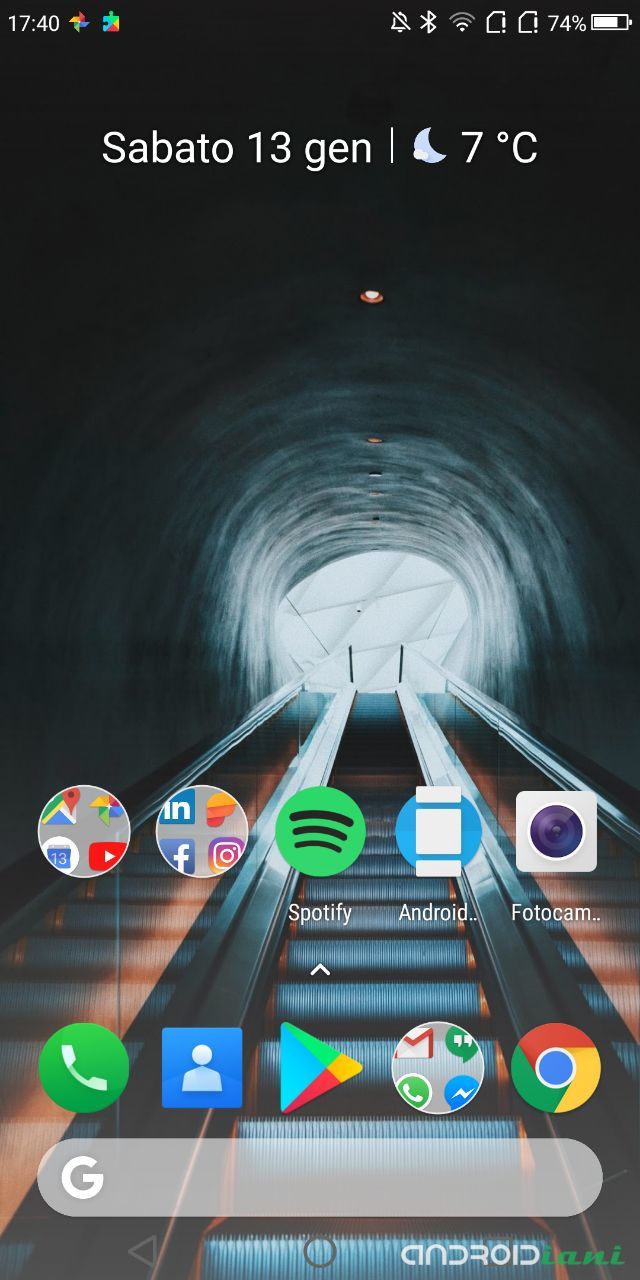Image resolution: width=640 pixels, height=1280 pixels.
Task: Expand the app drawer with the up arrow
Action: (320, 969)
